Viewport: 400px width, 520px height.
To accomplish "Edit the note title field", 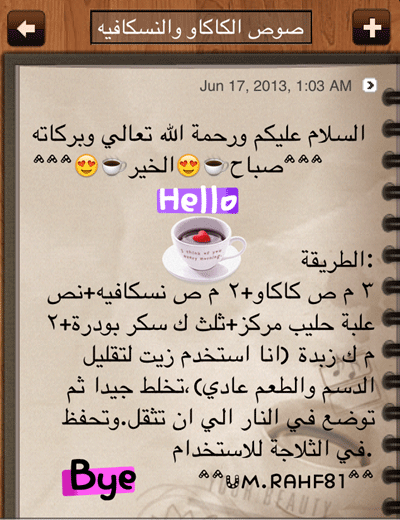I will pos(201,27).
